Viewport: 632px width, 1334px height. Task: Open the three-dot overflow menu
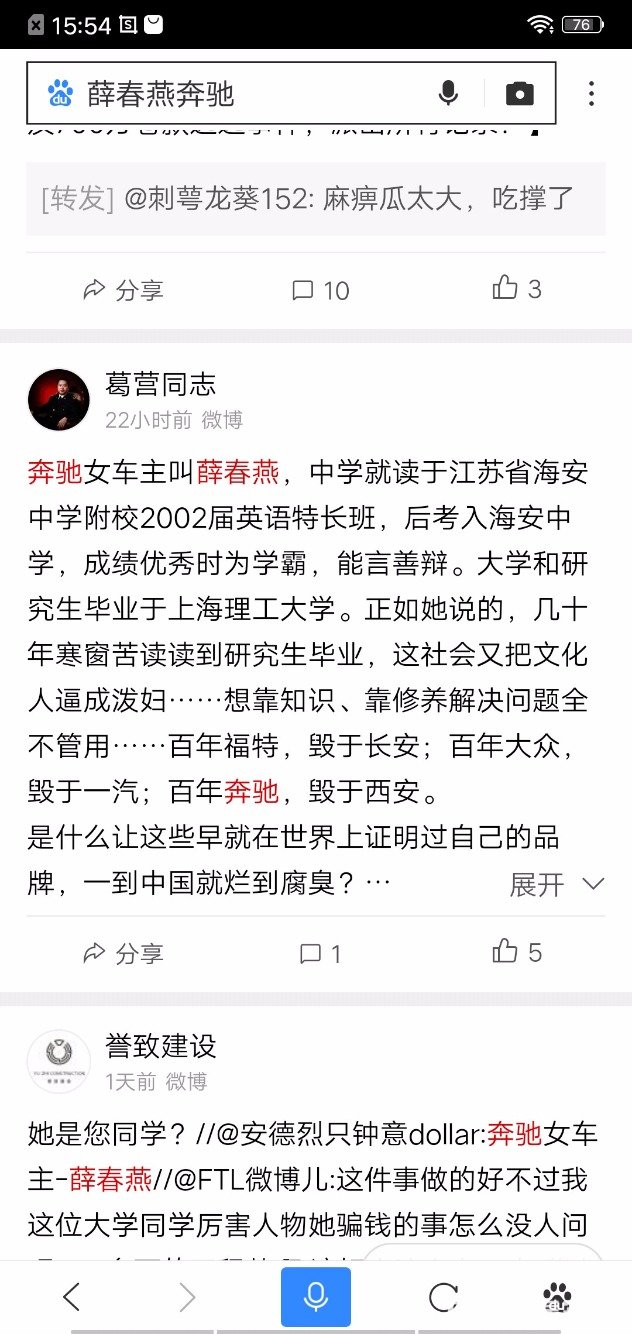(591, 94)
